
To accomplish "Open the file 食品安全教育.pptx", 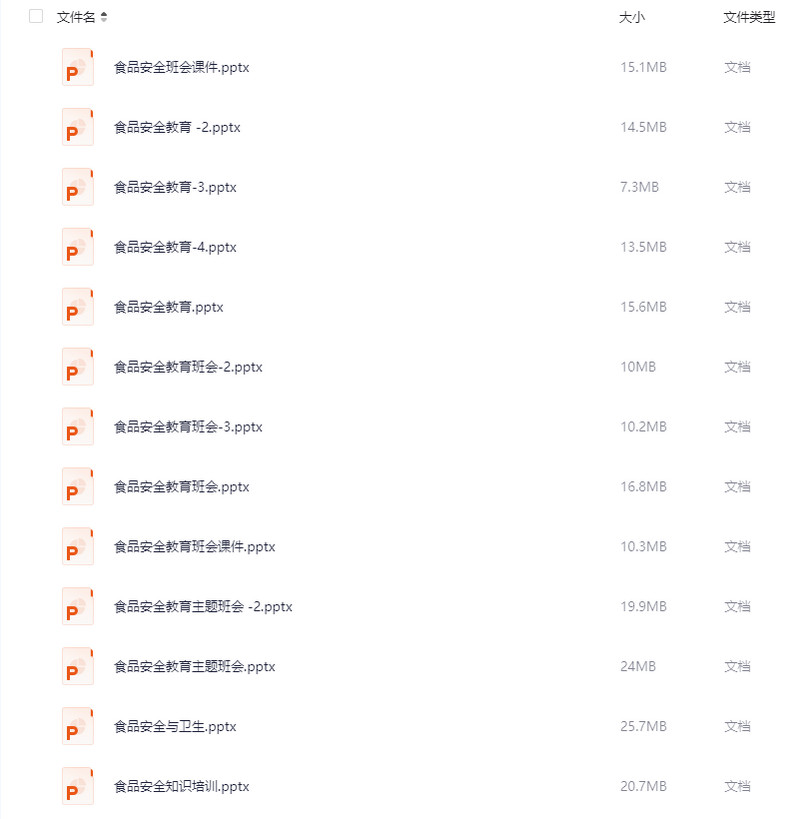I will coord(168,307).
